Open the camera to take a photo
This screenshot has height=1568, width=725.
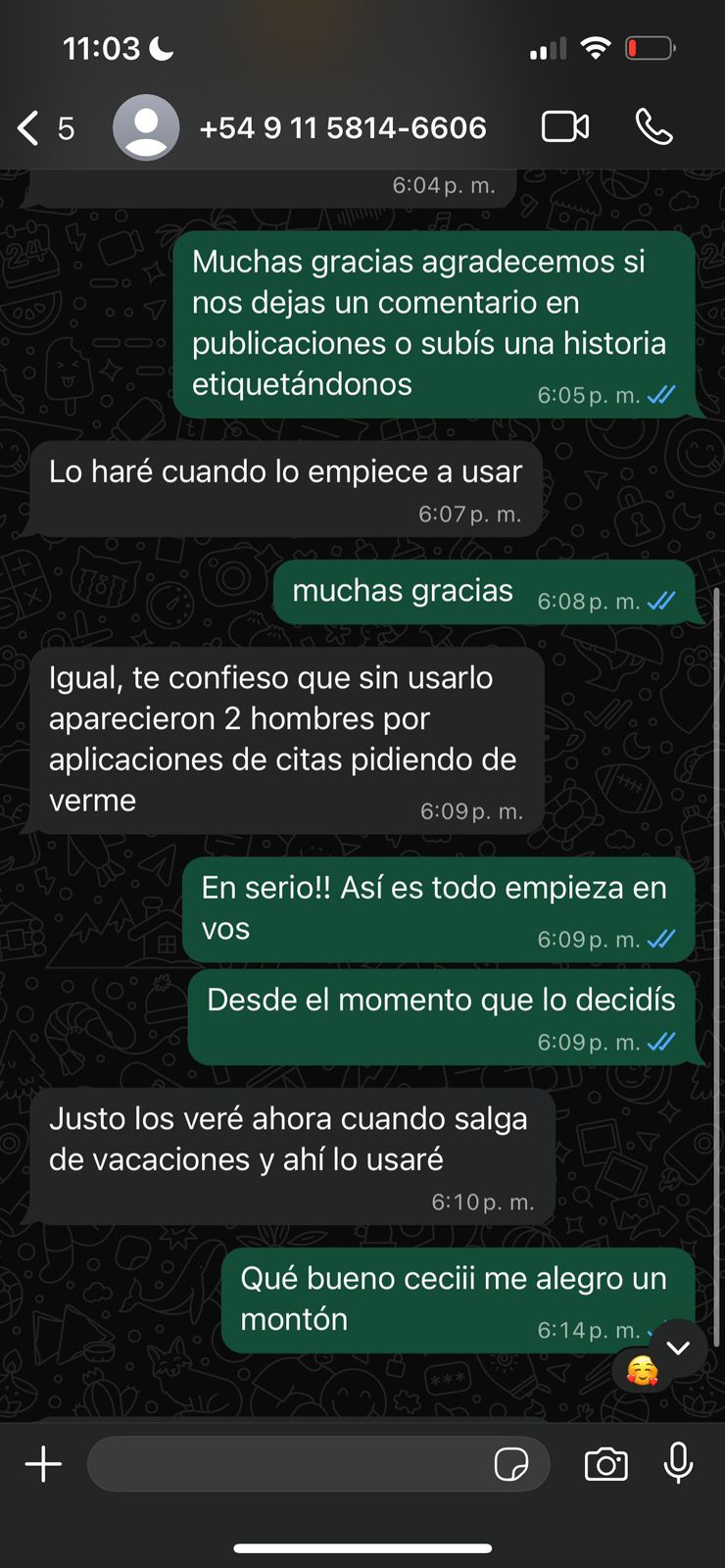pyautogui.click(x=605, y=1463)
